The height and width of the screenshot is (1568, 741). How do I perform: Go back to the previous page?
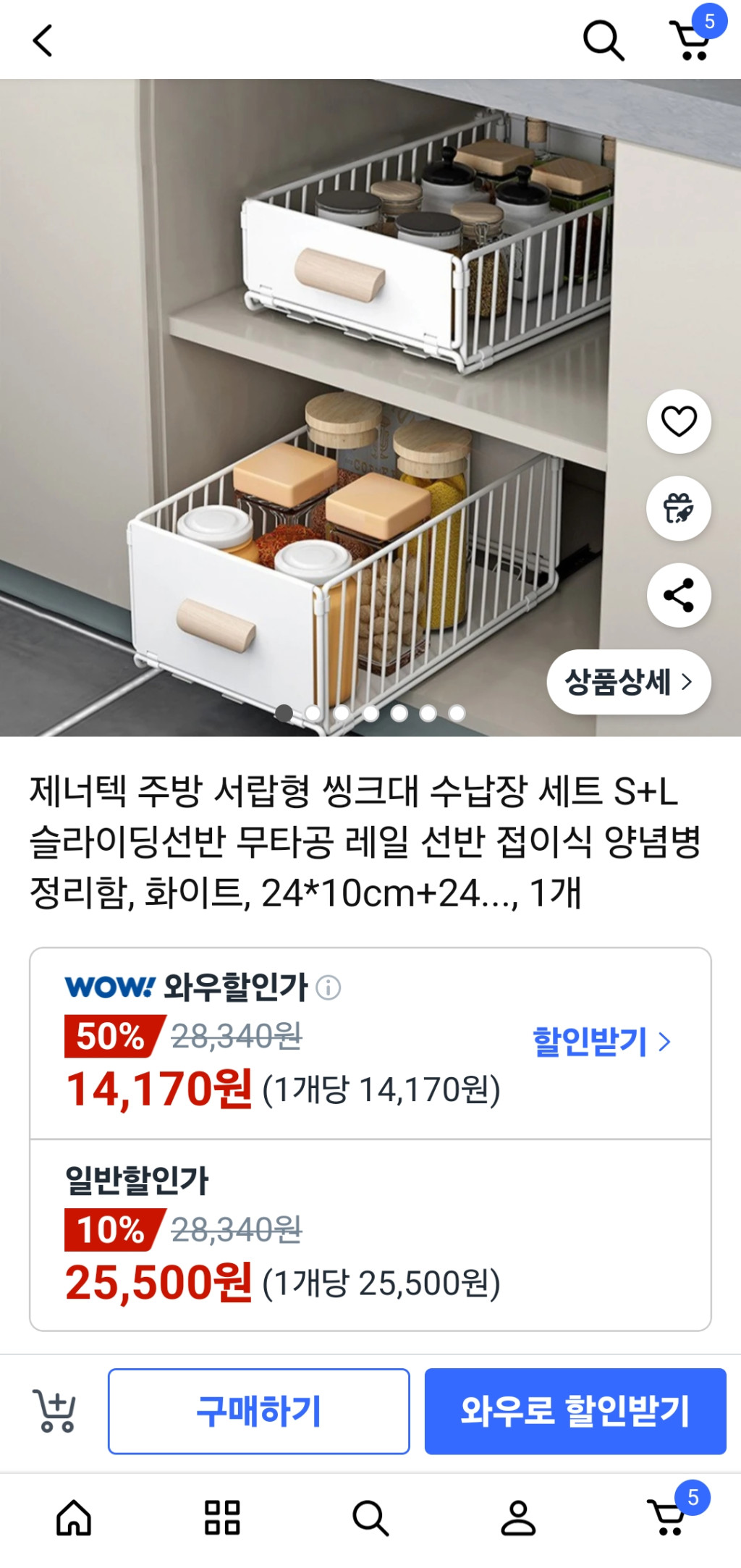[43, 41]
